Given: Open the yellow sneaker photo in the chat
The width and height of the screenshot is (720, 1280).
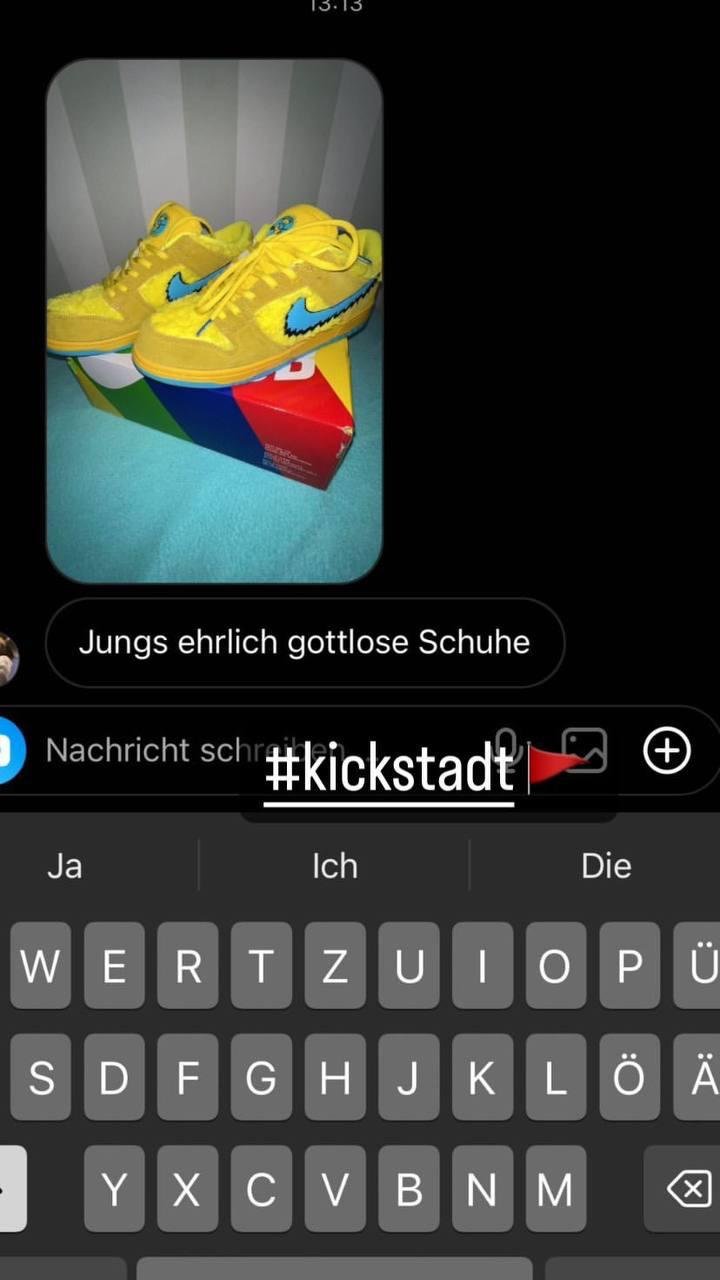Looking at the screenshot, I should [214, 320].
